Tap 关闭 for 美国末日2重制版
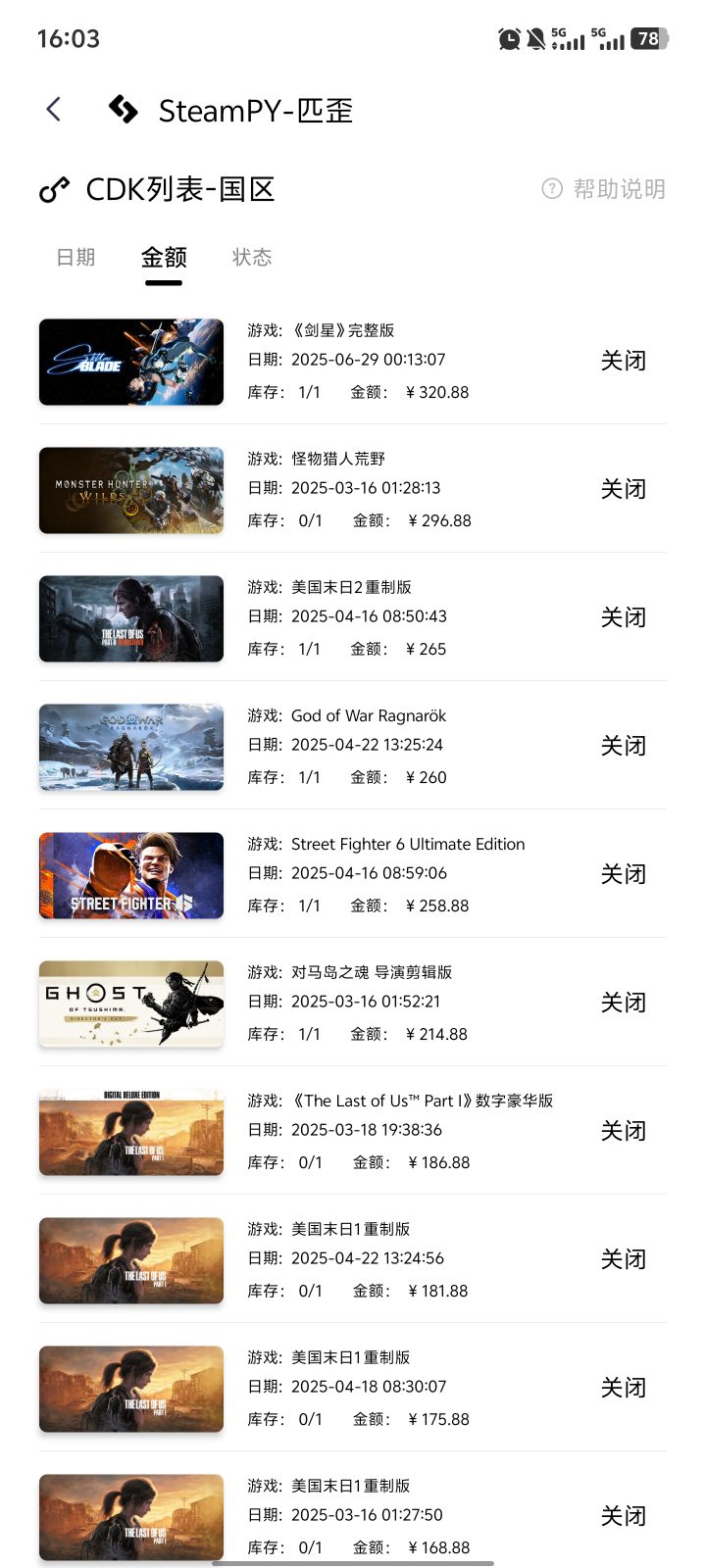 [623, 617]
